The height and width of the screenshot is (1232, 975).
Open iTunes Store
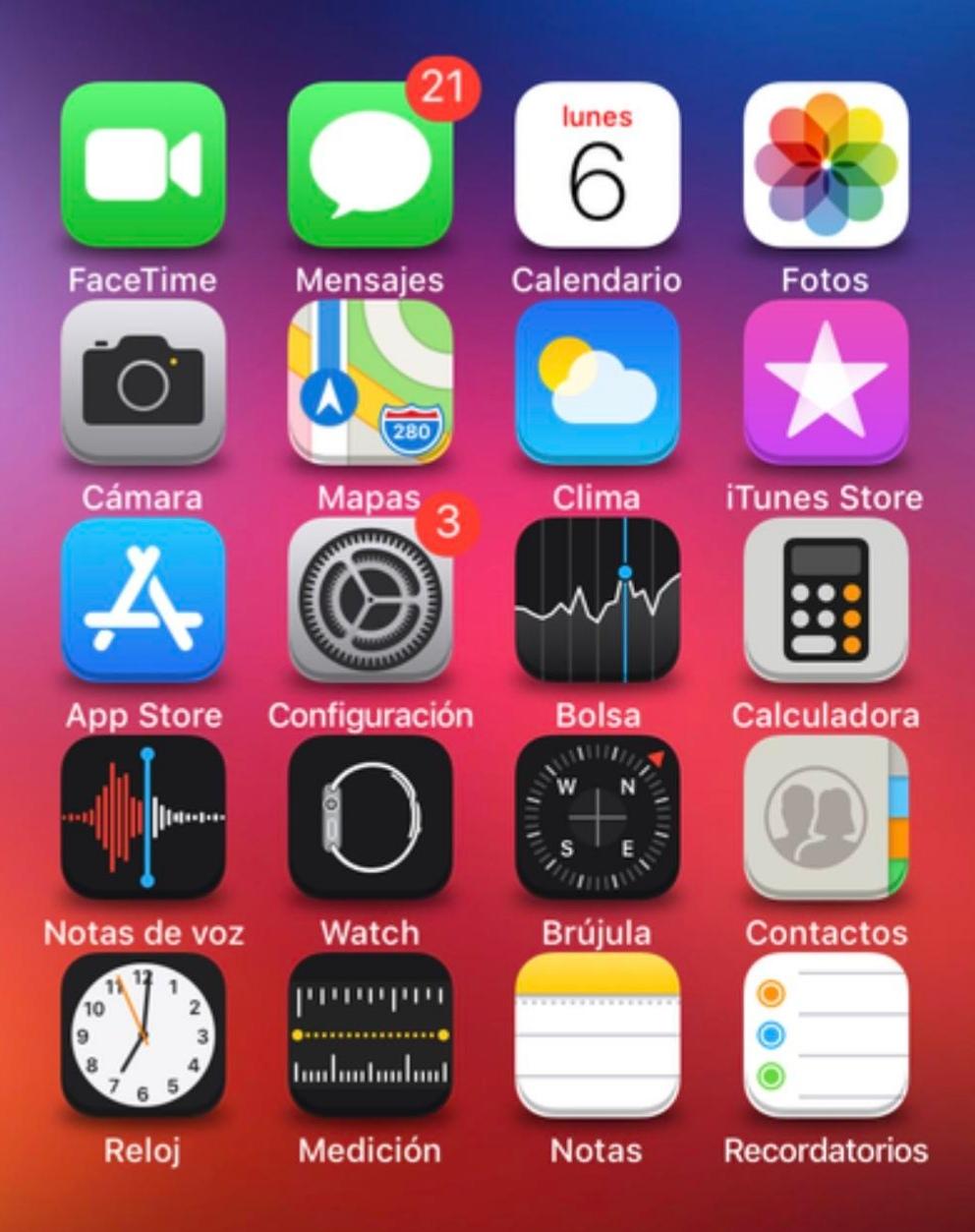(x=826, y=382)
